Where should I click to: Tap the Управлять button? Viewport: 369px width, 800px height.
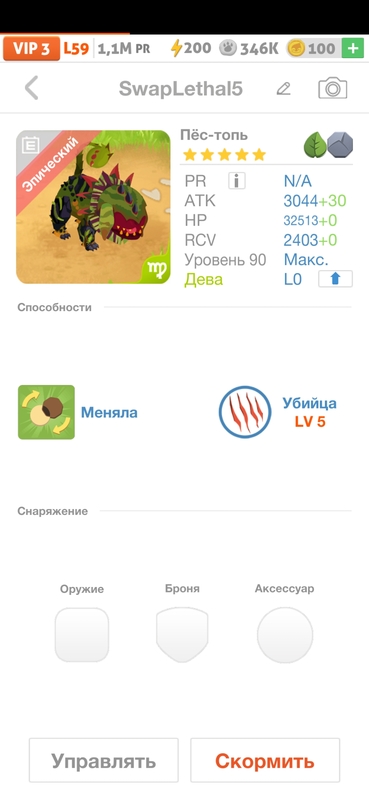tap(104, 761)
